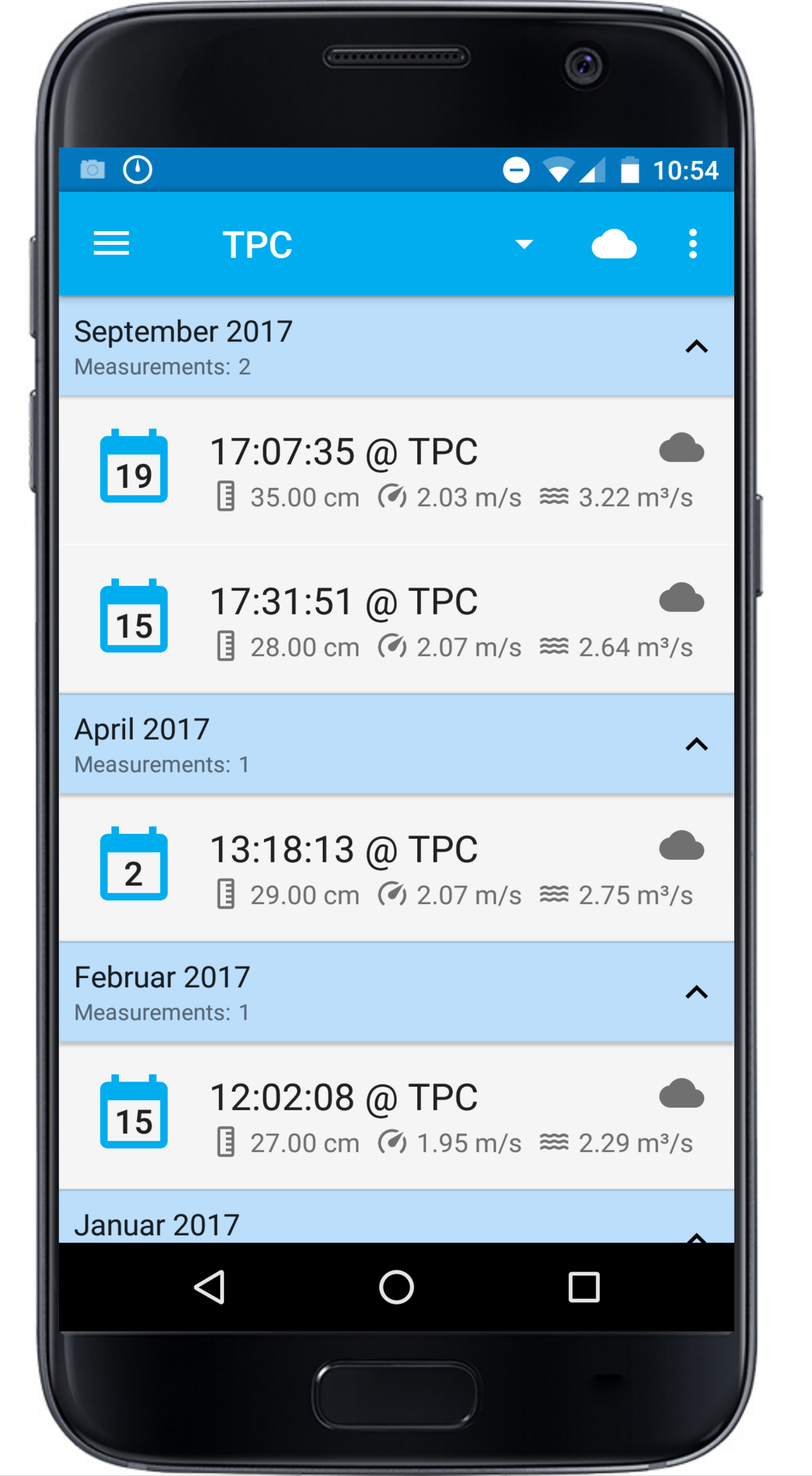Tap the cloud icon on 17:07:35 entry
This screenshot has height=1476, width=812.
(x=682, y=448)
